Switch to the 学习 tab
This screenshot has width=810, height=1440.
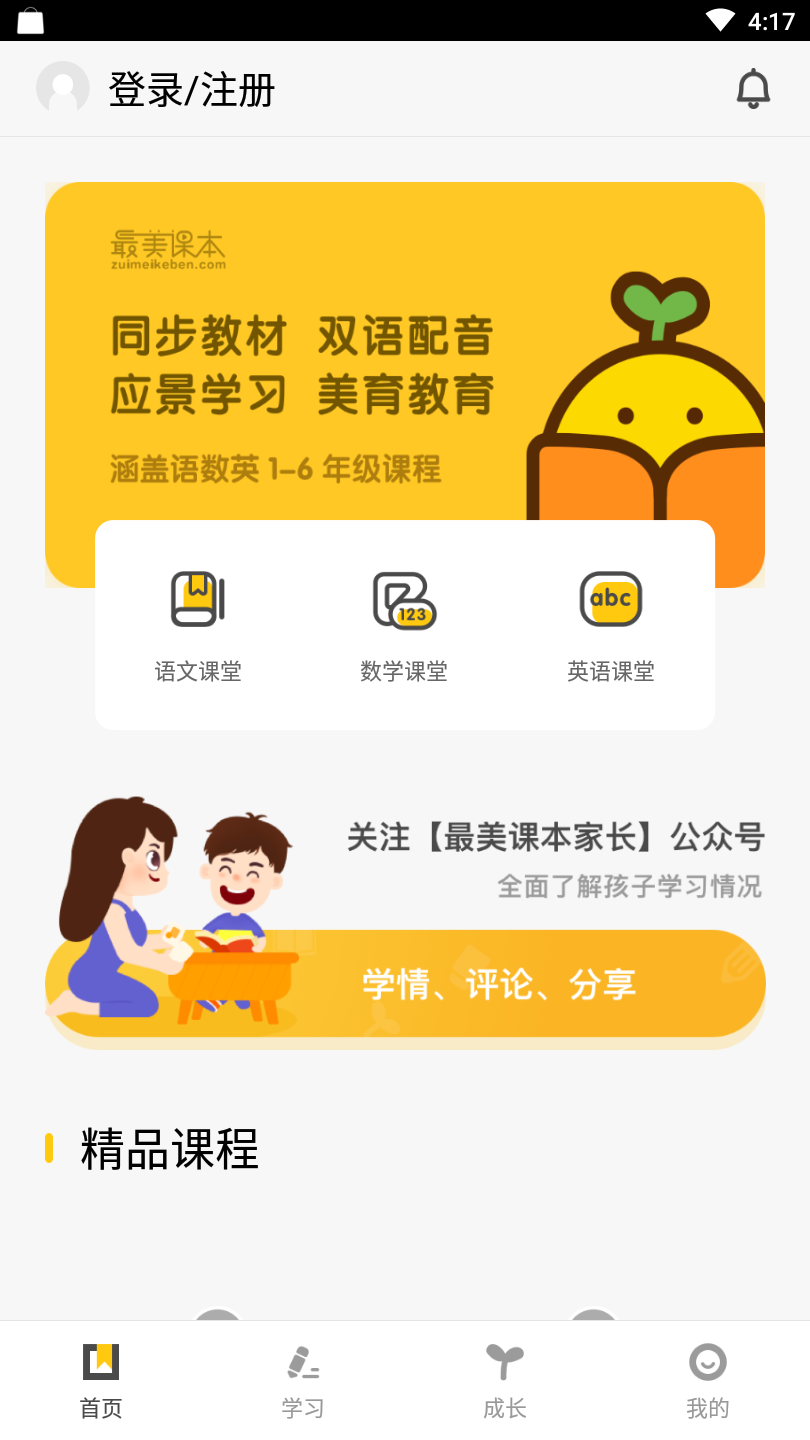[x=303, y=1381]
